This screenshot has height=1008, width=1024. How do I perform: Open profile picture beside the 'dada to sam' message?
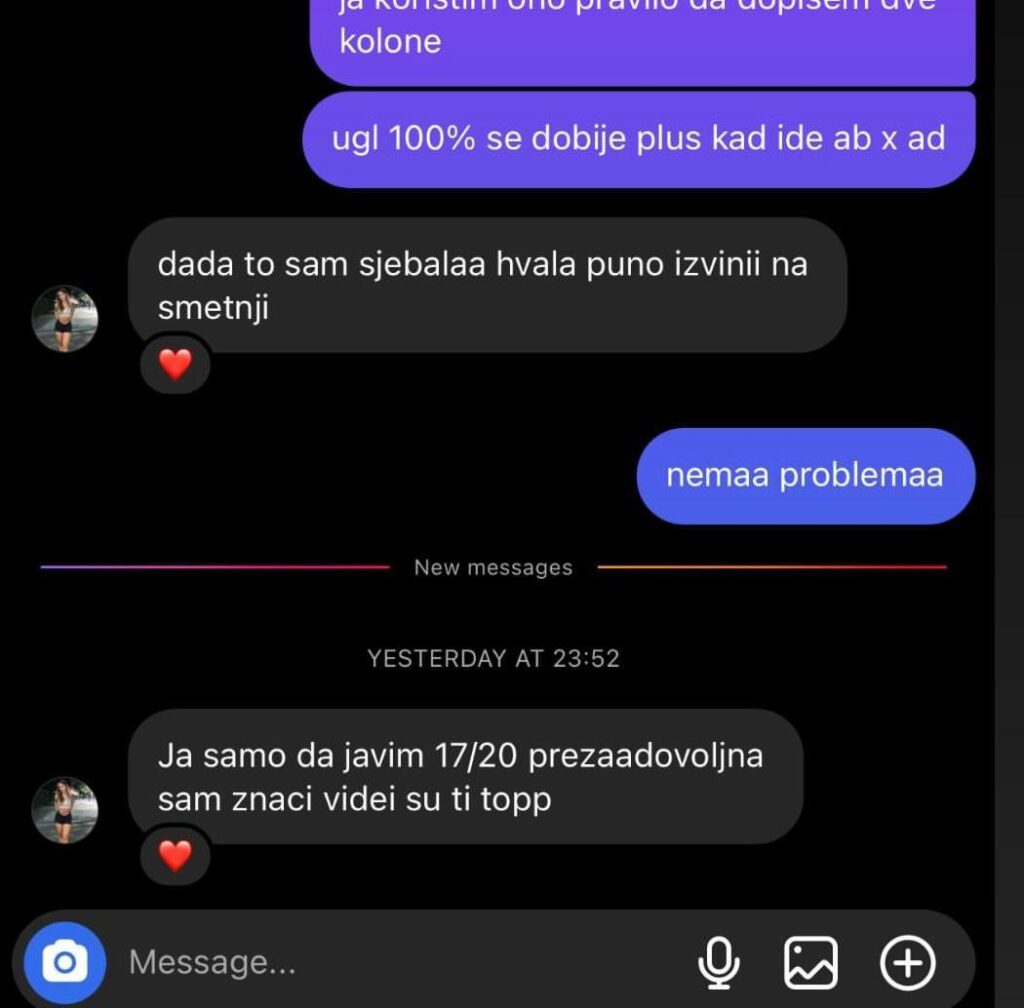click(x=65, y=318)
